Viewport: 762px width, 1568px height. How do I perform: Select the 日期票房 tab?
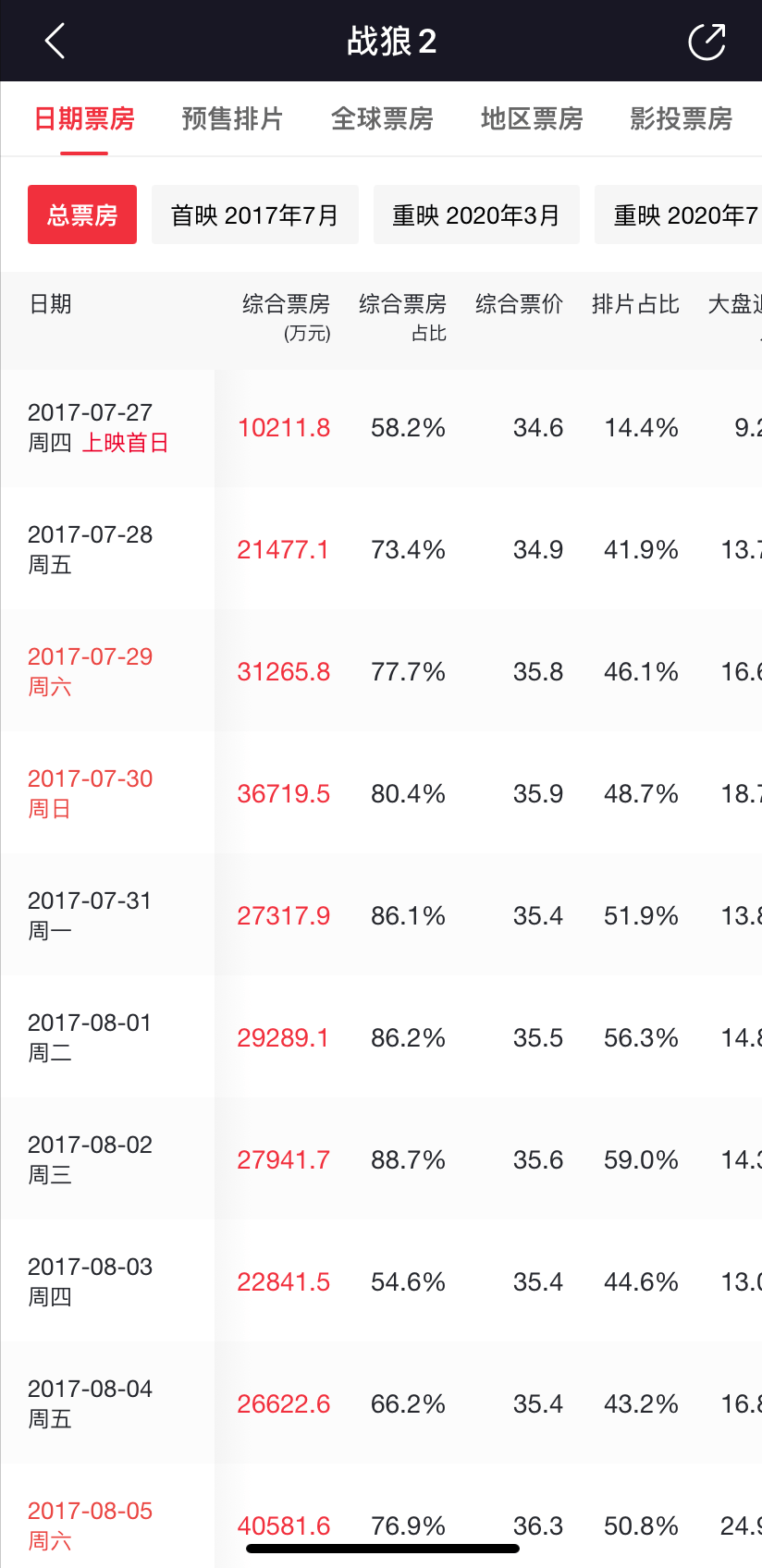(84, 119)
